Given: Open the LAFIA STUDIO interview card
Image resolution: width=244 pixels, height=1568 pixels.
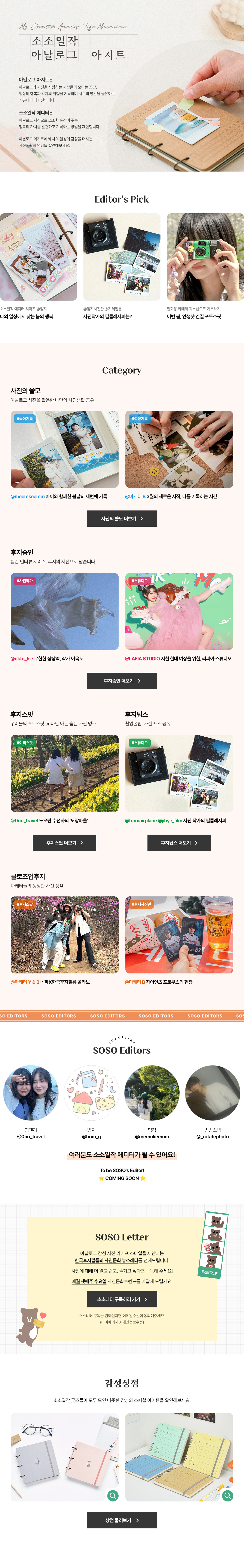Looking at the screenshot, I should [x=179, y=611].
